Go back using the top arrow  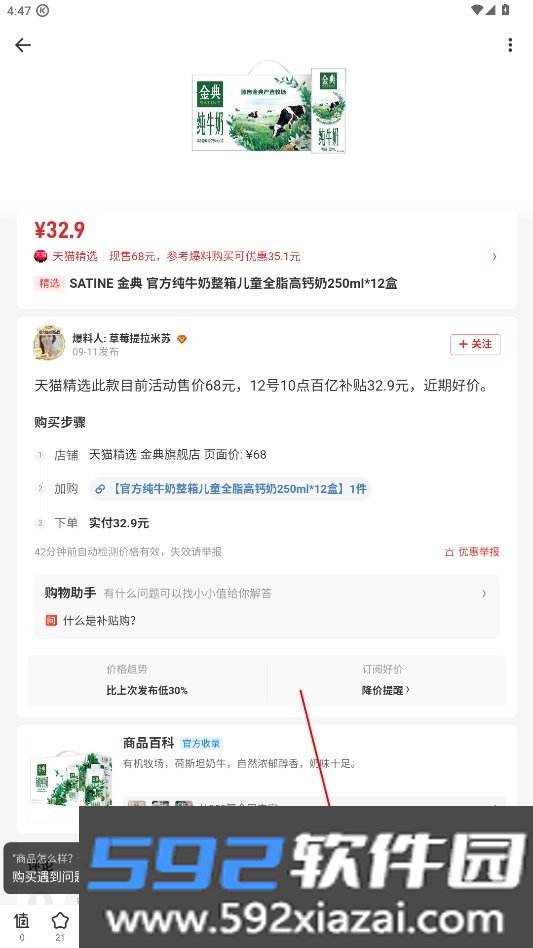coord(23,45)
